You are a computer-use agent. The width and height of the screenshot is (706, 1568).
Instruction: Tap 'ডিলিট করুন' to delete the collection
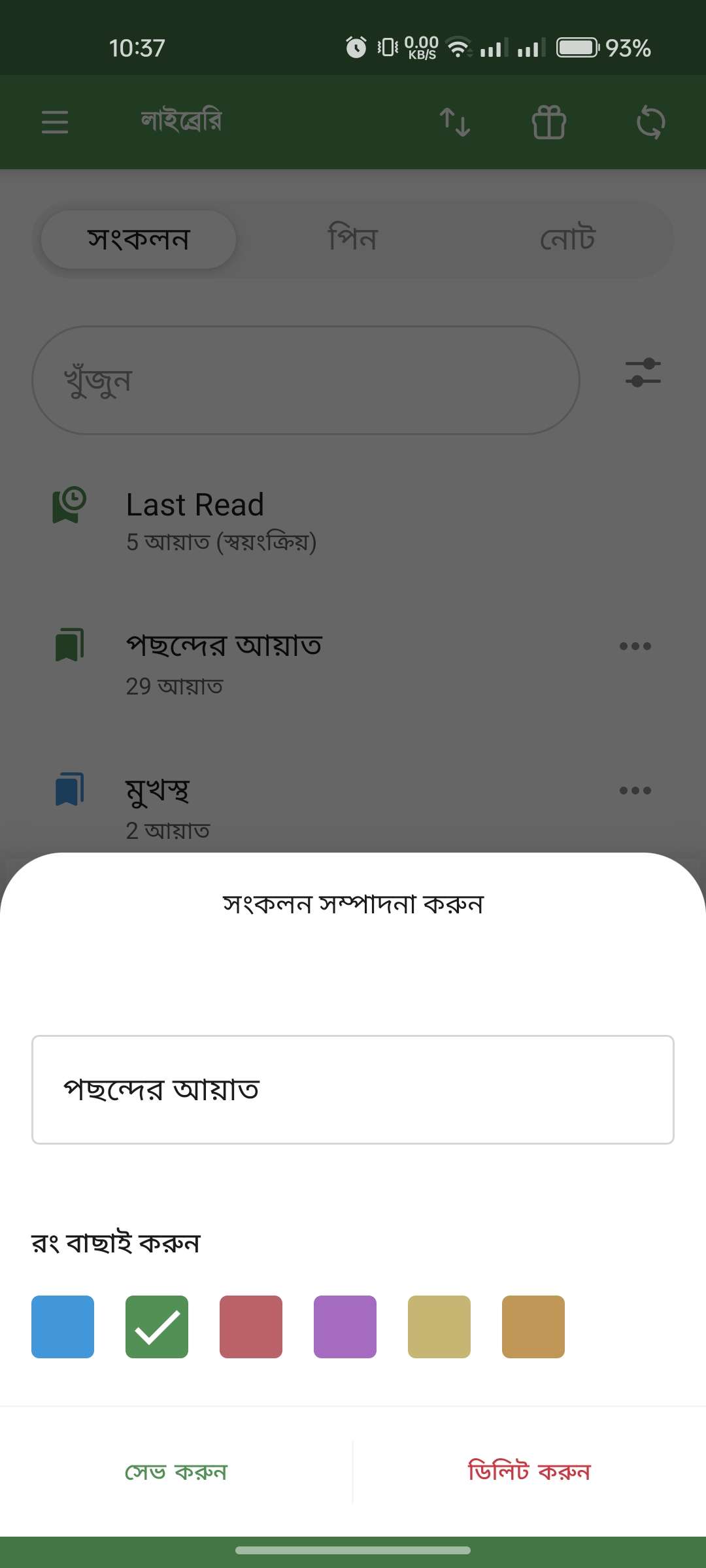(529, 1471)
